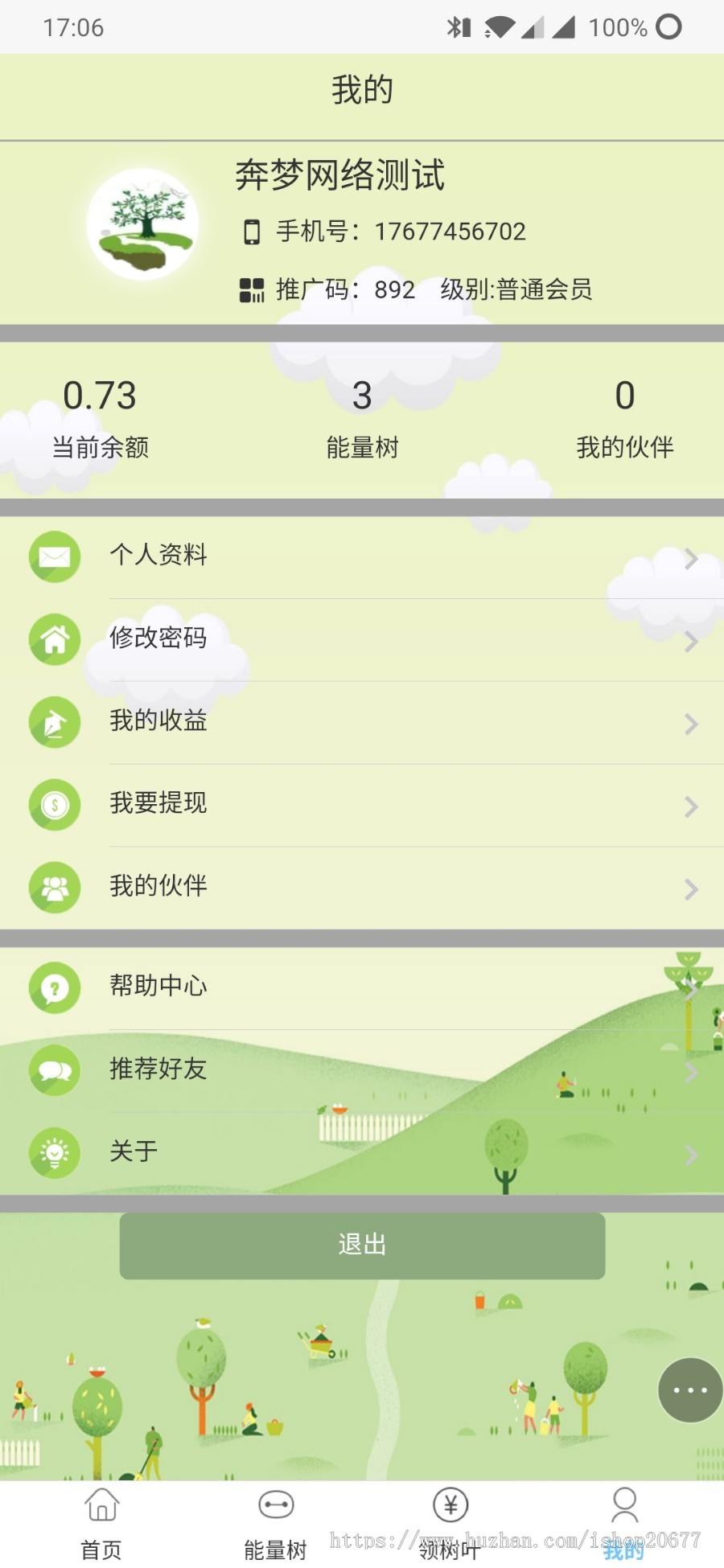This screenshot has width=724, height=1568.
Task: Tap the floating more options circle button
Action: tap(689, 1389)
